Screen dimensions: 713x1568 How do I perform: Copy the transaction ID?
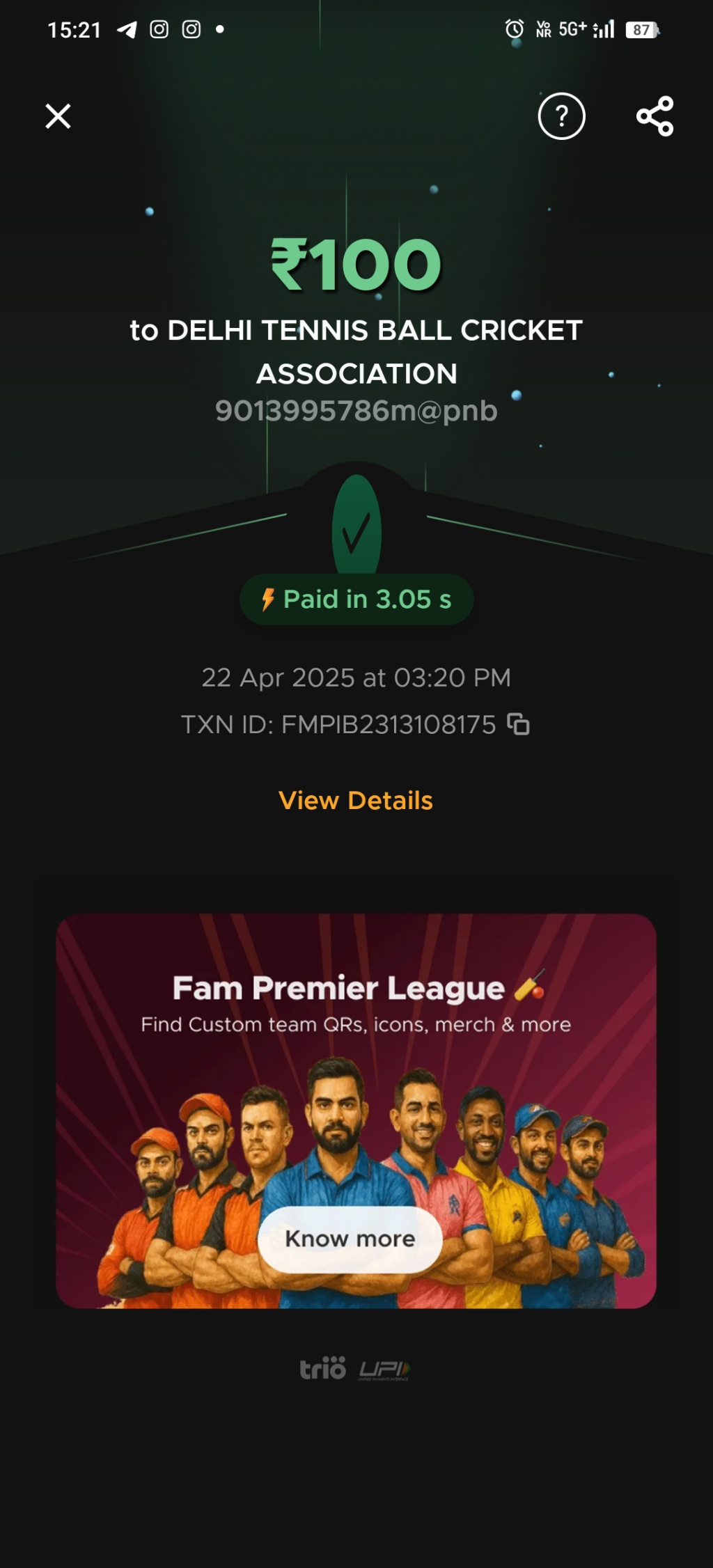(518, 724)
